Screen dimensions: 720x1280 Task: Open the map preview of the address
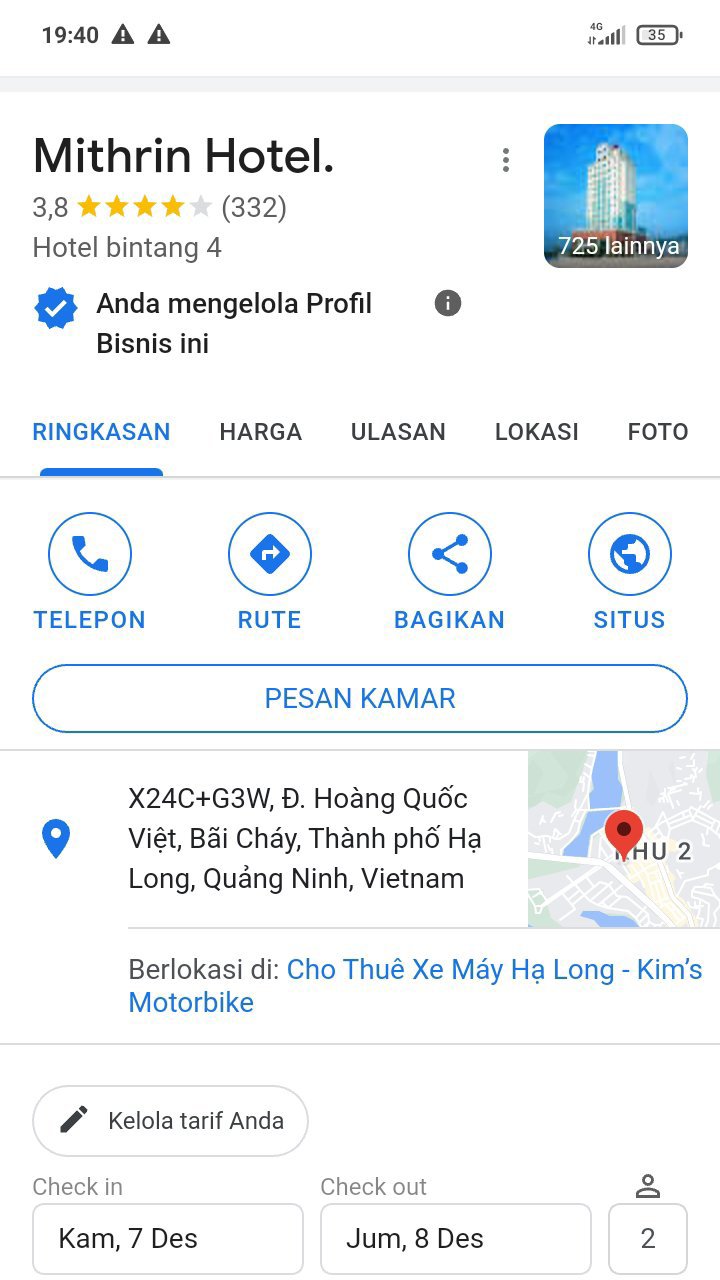coord(623,839)
